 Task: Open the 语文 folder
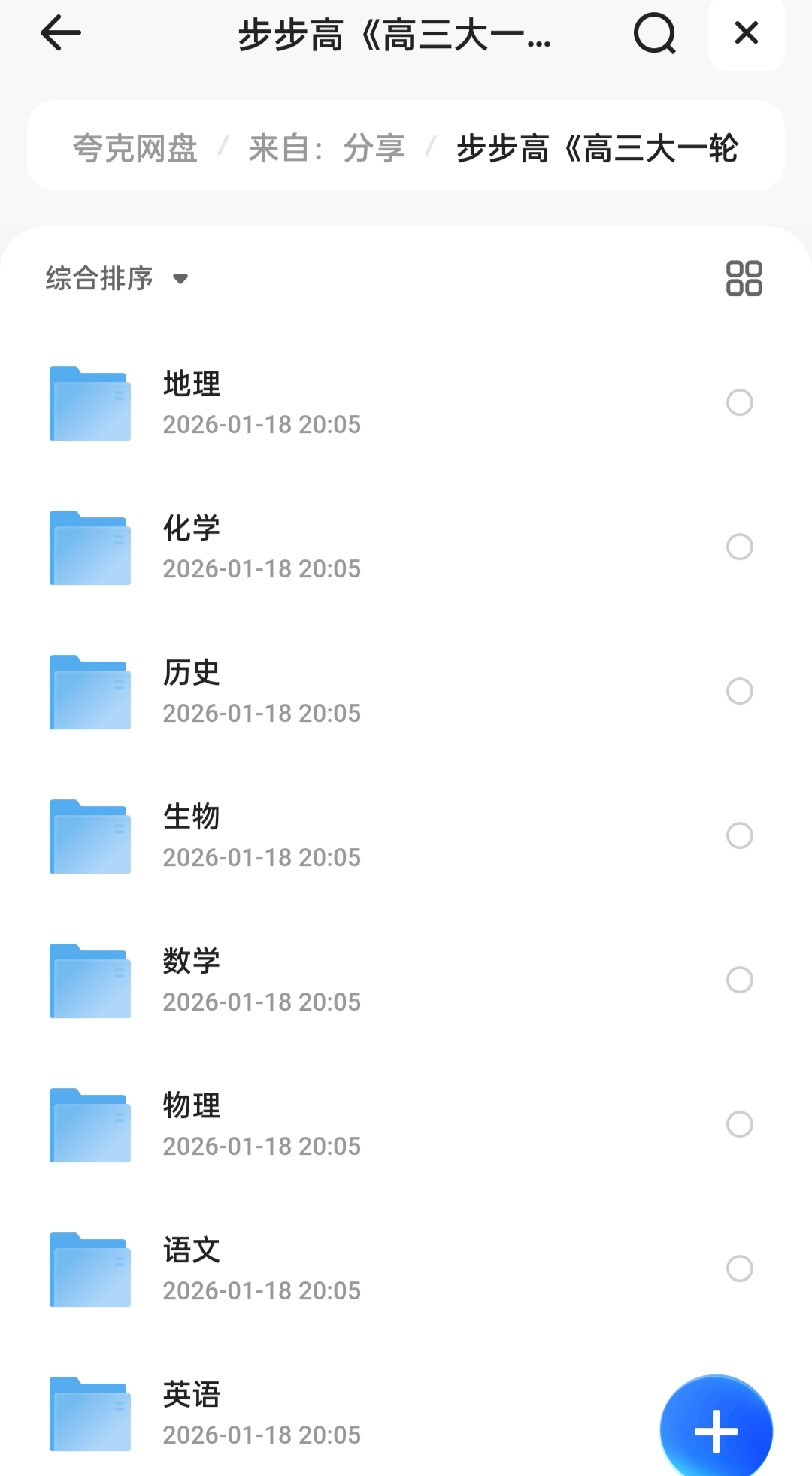[x=192, y=1268]
